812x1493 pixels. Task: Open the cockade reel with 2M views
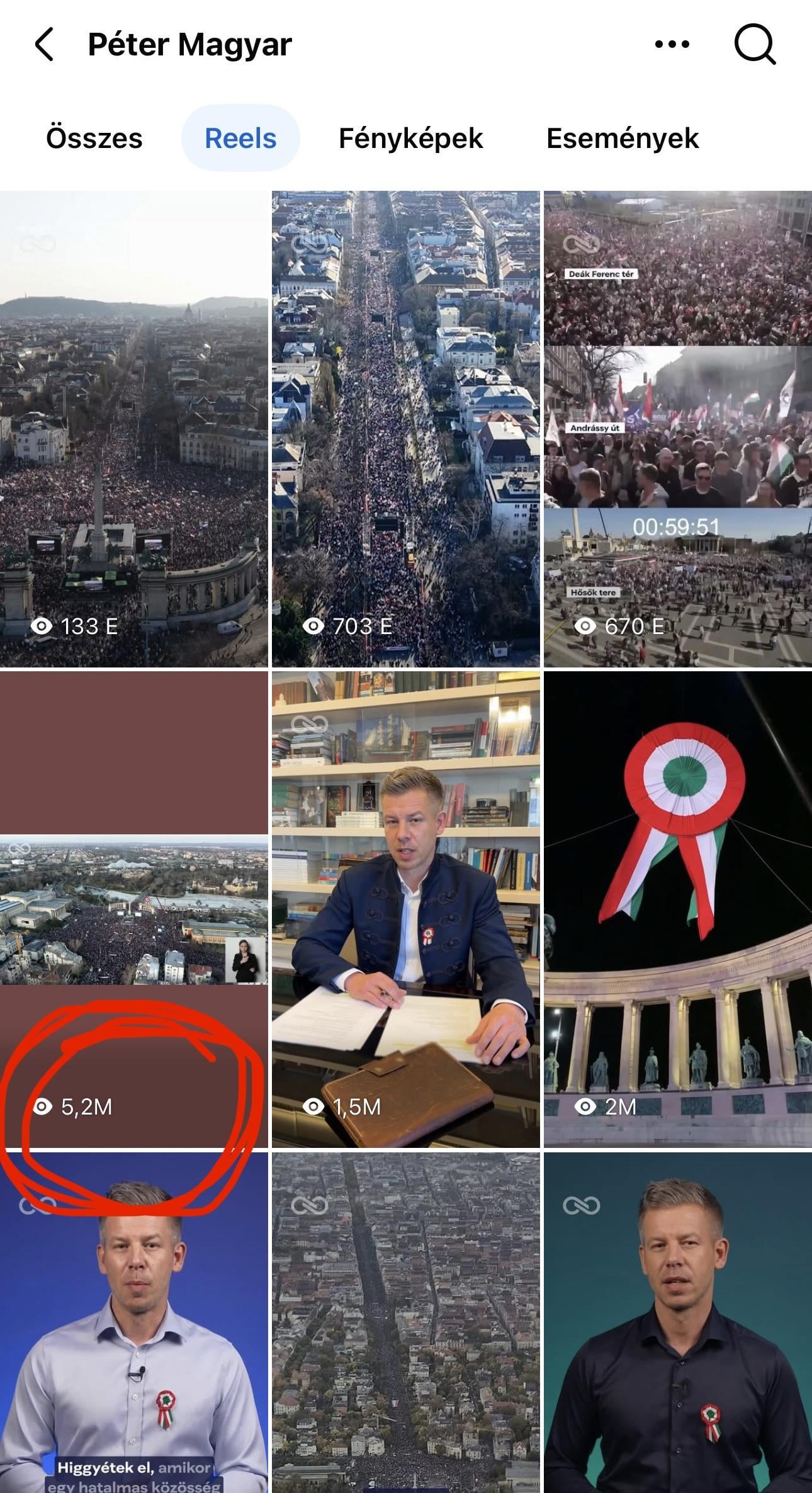(x=677, y=909)
